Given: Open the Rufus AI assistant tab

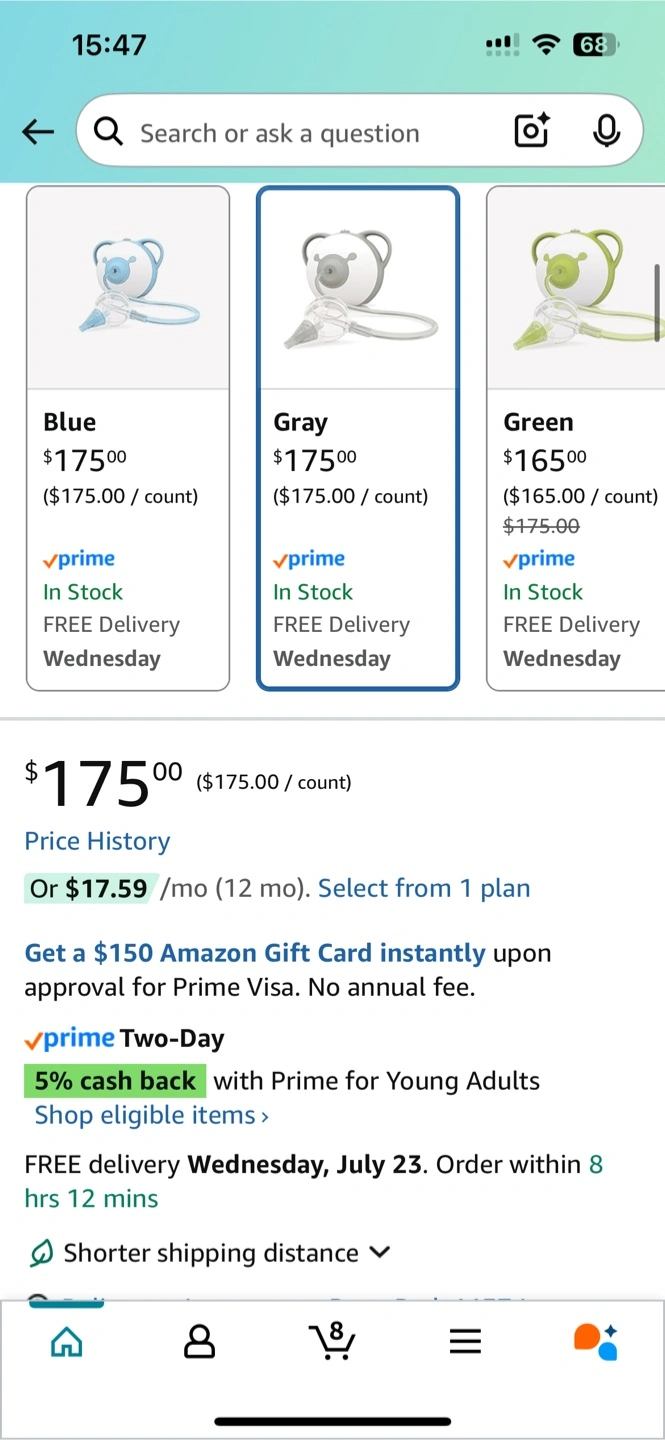Looking at the screenshot, I should (x=596, y=1341).
